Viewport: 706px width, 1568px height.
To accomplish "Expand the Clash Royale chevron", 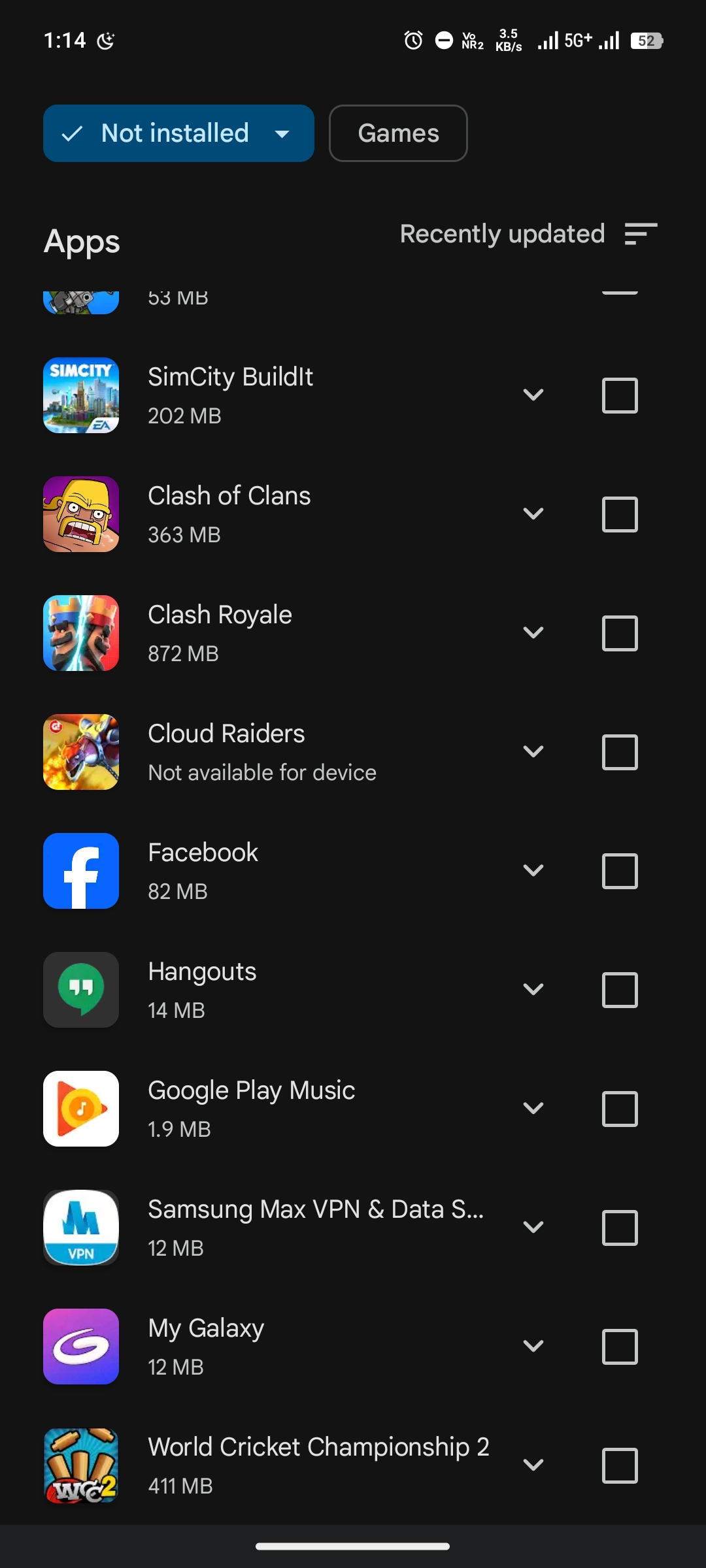I will [x=533, y=632].
